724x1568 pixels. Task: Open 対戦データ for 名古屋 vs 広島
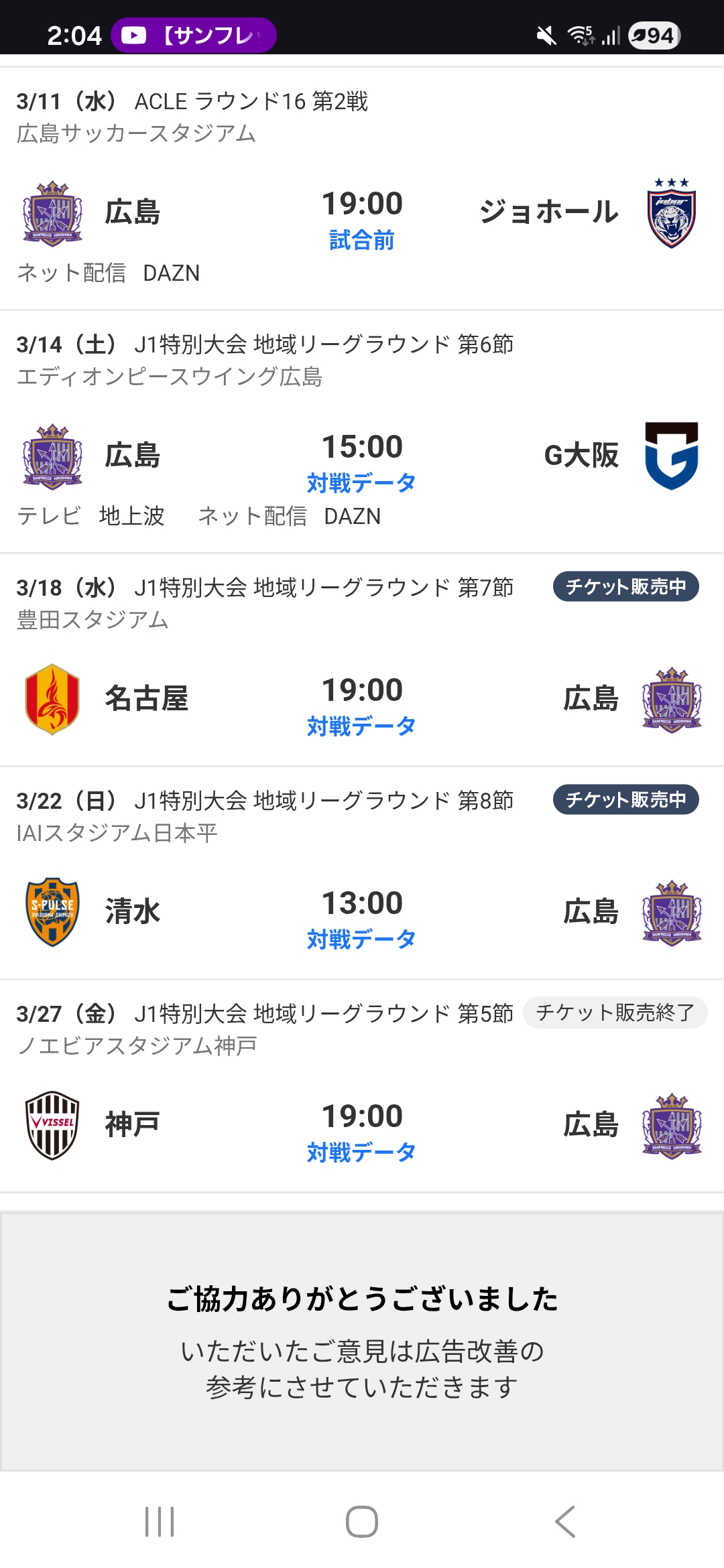pyautogui.click(x=361, y=726)
